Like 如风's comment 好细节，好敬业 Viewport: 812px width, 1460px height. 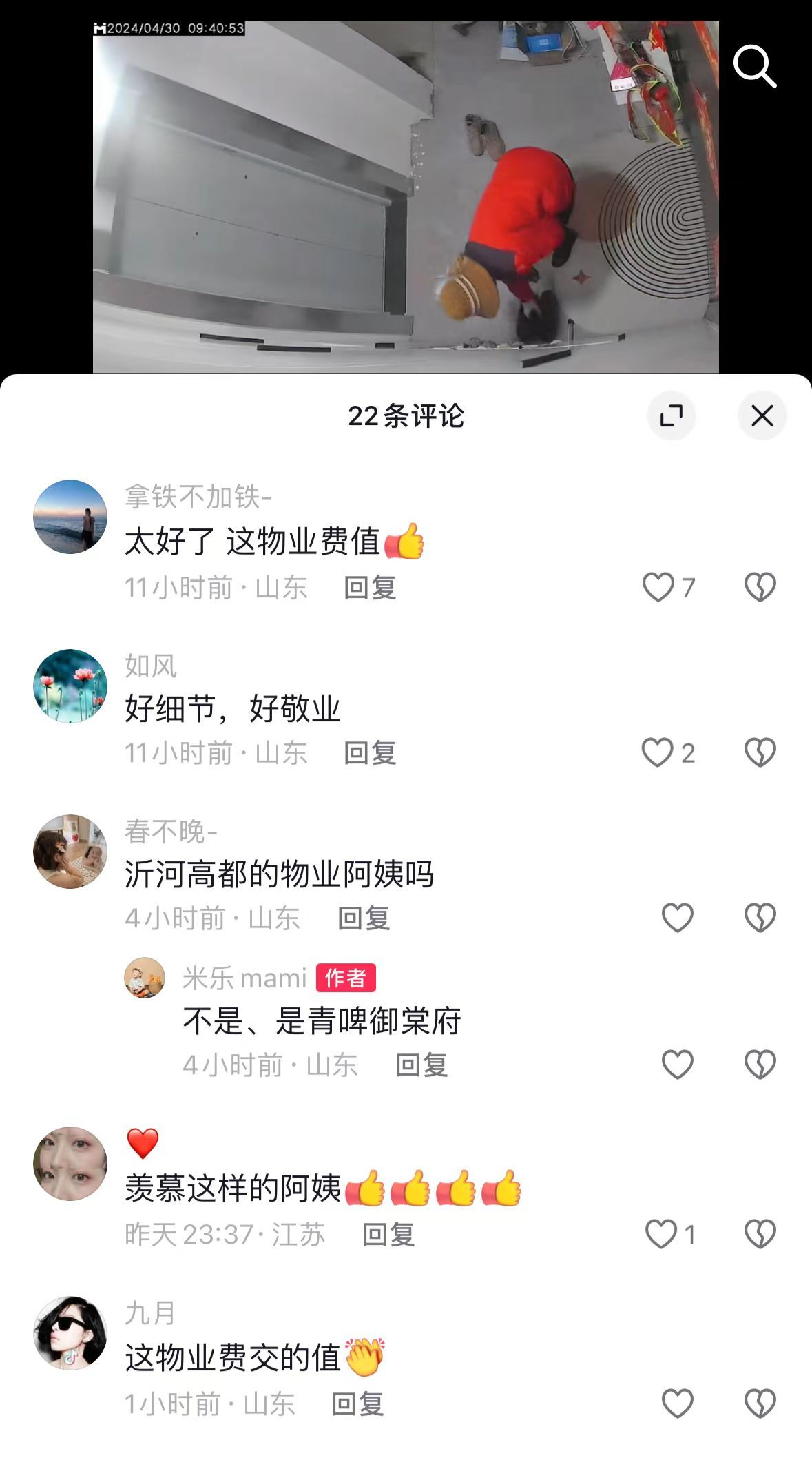pos(658,752)
